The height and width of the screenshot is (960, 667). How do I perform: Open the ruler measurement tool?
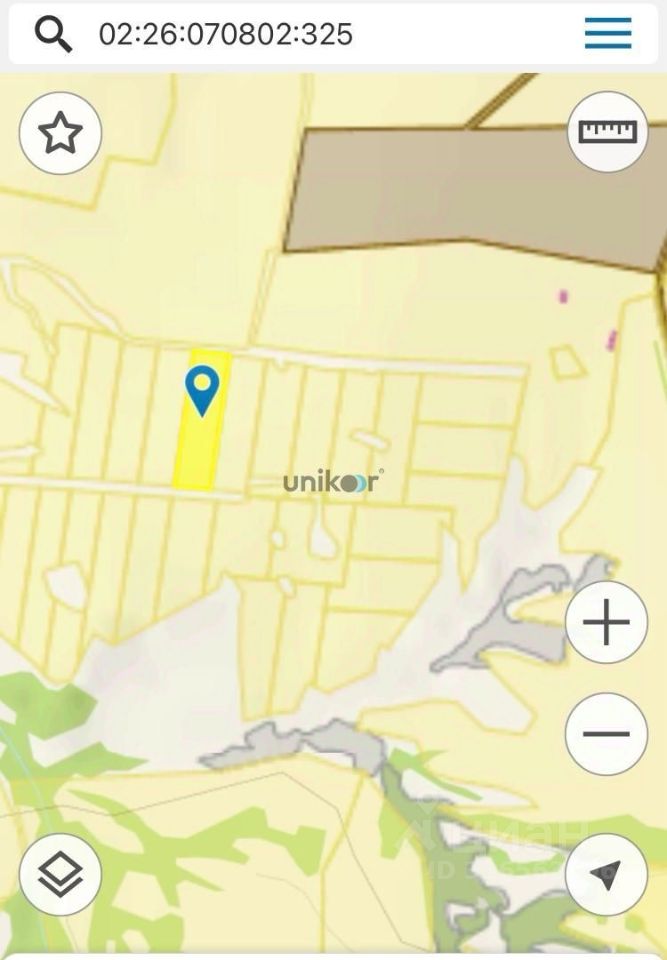(607, 131)
